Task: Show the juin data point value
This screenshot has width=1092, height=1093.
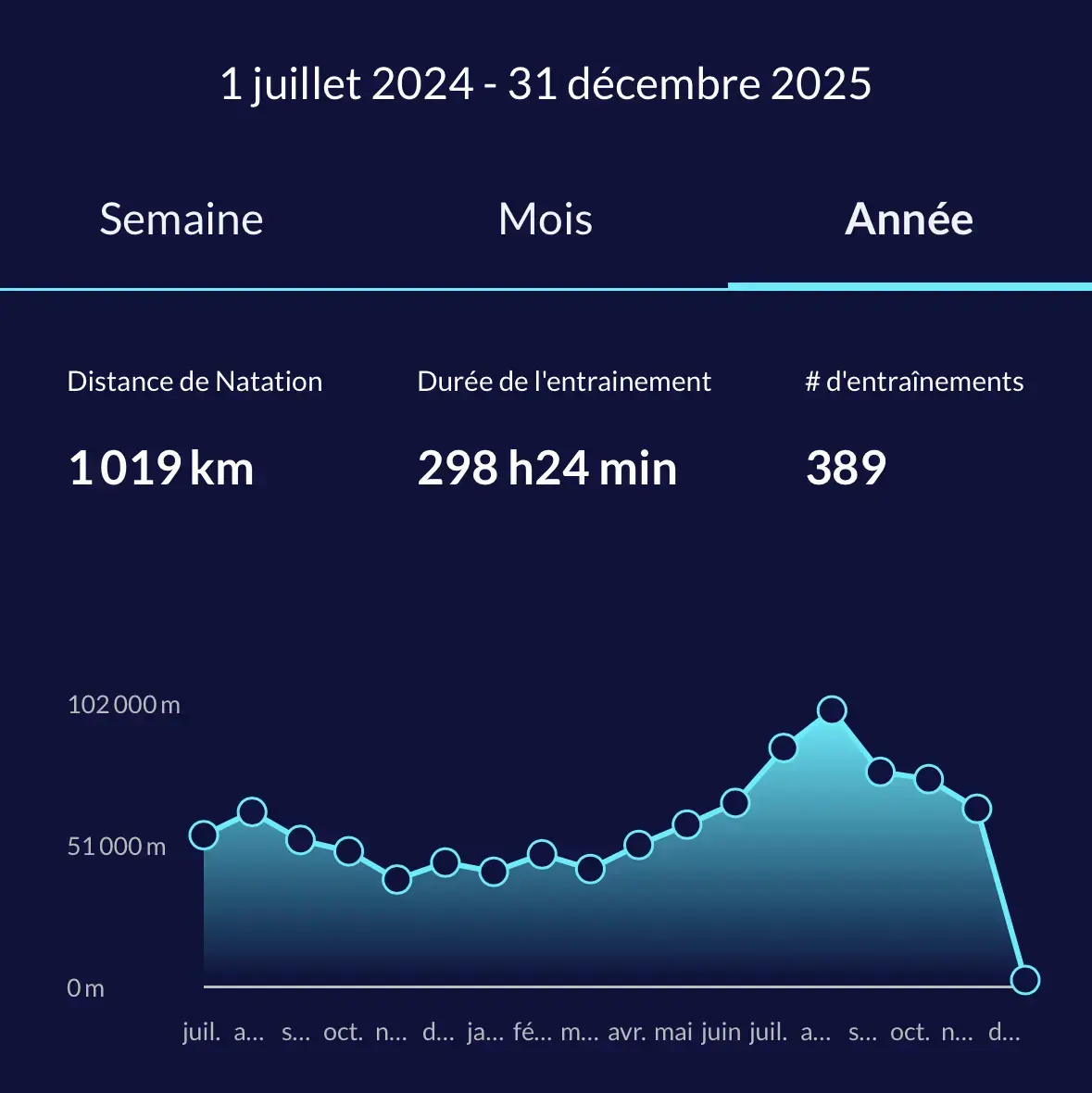Action: (x=734, y=802)
